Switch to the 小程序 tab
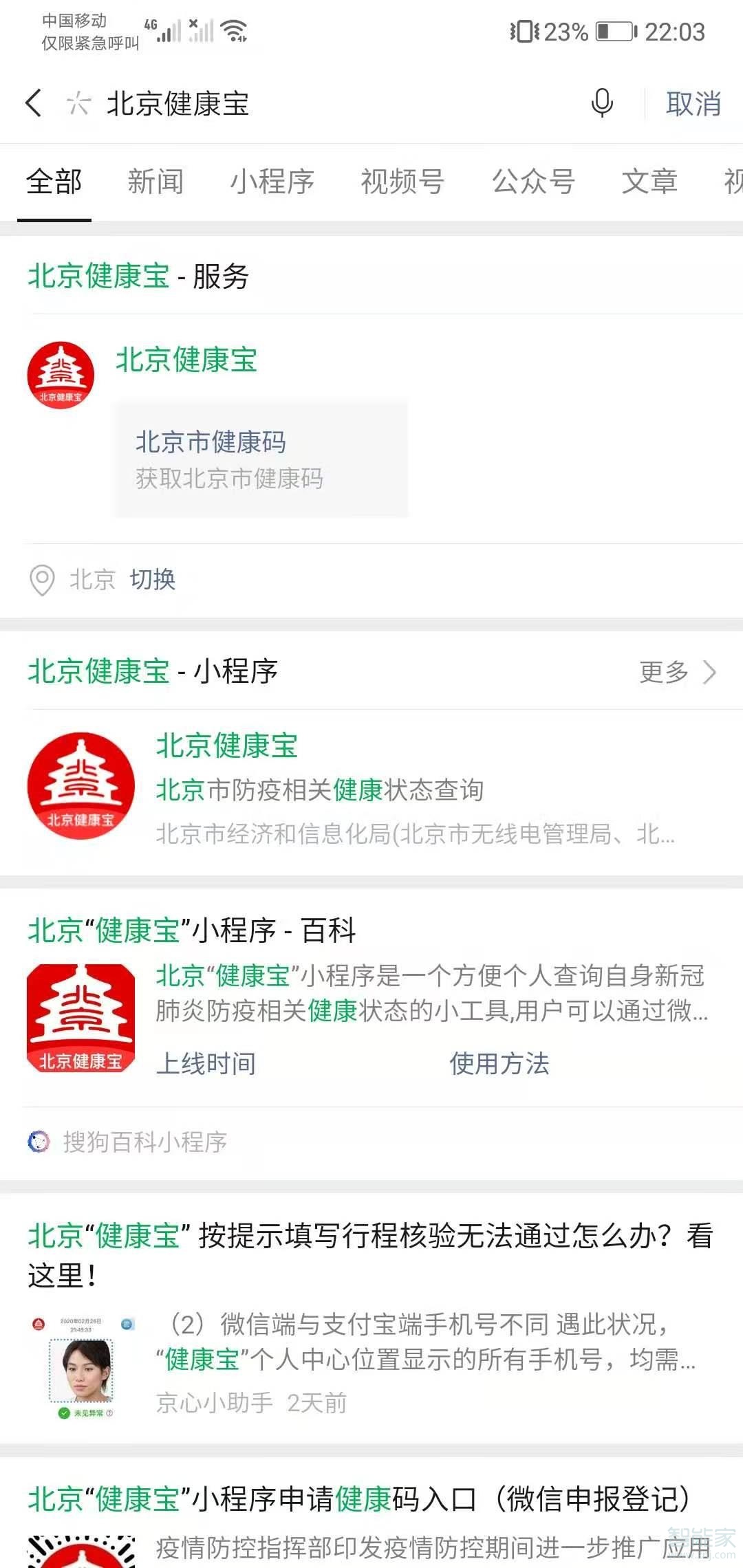This screenshot has height=1568, width=743. tap(272, 182)
